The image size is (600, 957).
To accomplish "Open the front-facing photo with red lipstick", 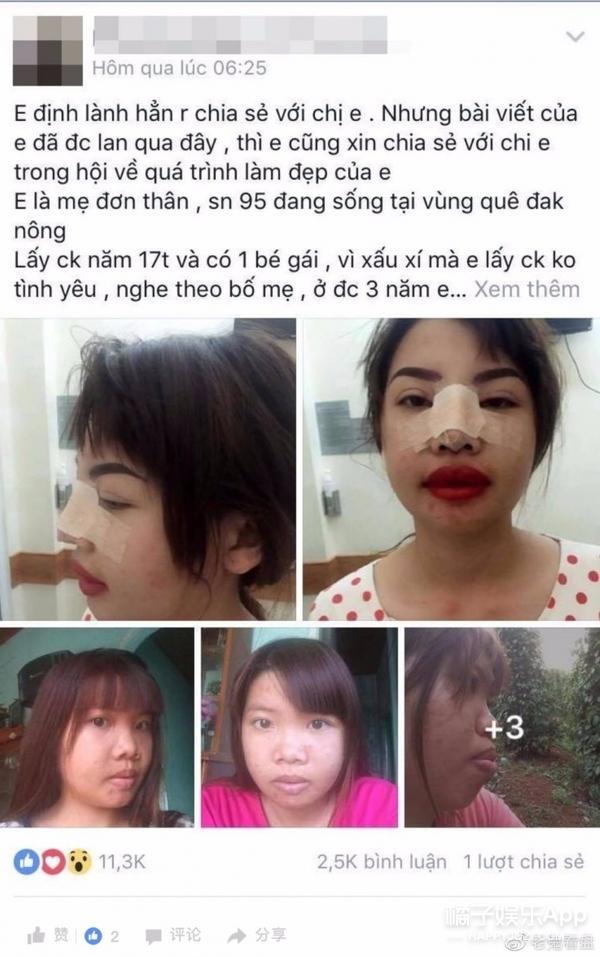I will point(451,470).
